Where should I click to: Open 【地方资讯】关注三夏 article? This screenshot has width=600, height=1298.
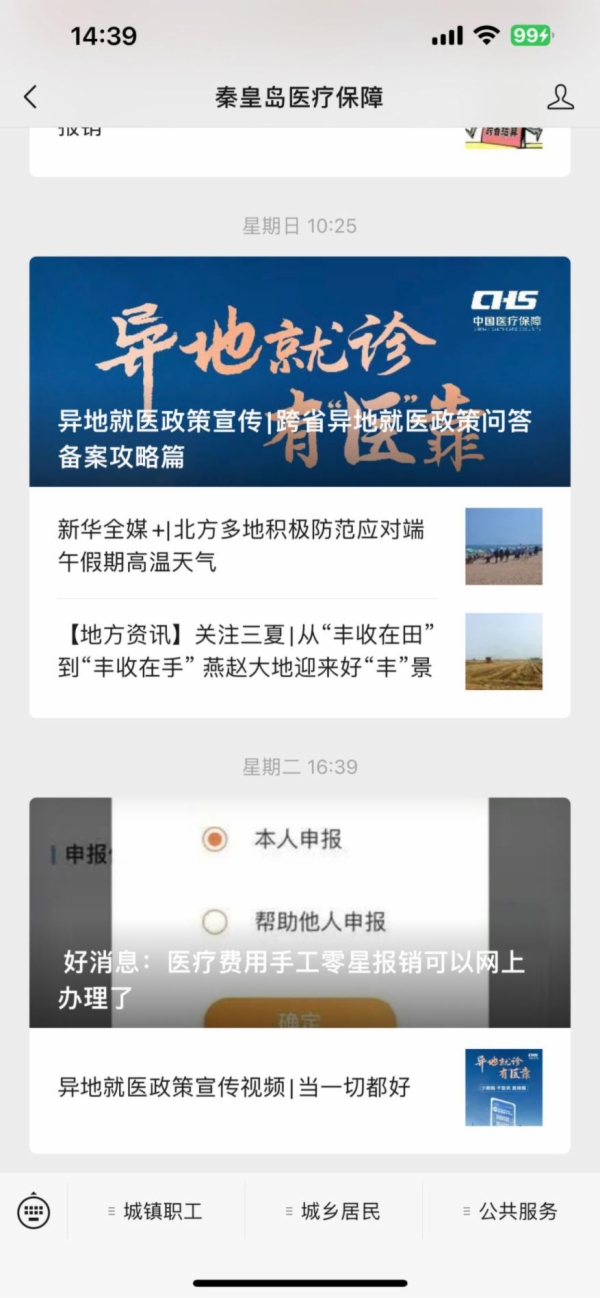[x=250, y=651]
